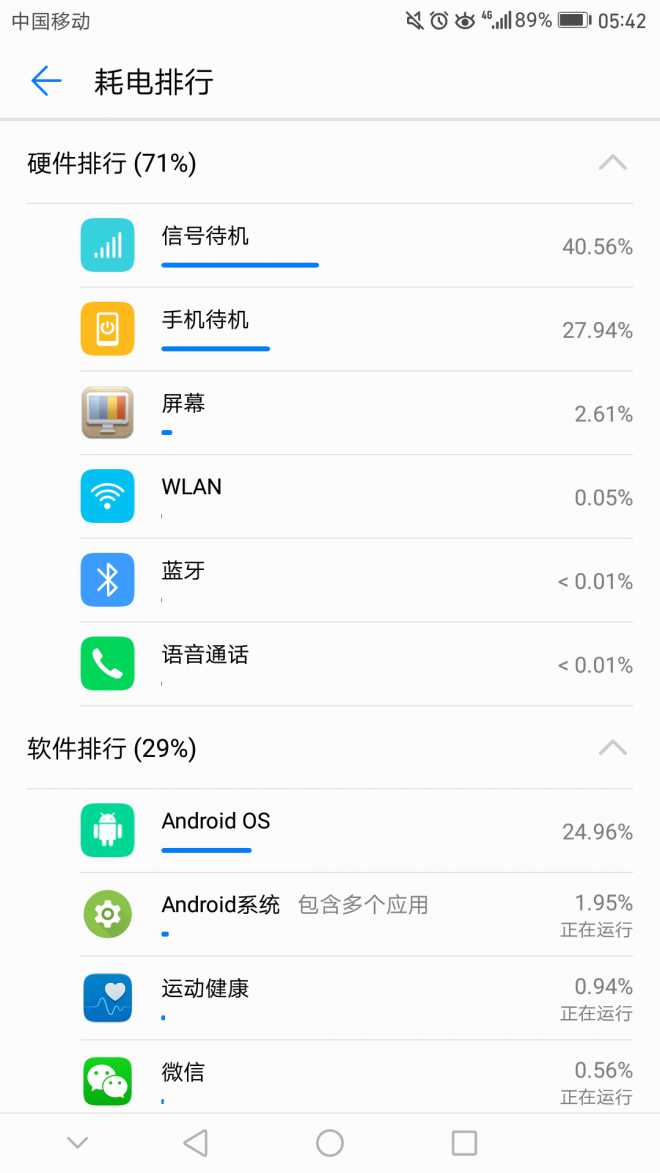Hide the navigation bar using the down arrow

pos(78,1143)
